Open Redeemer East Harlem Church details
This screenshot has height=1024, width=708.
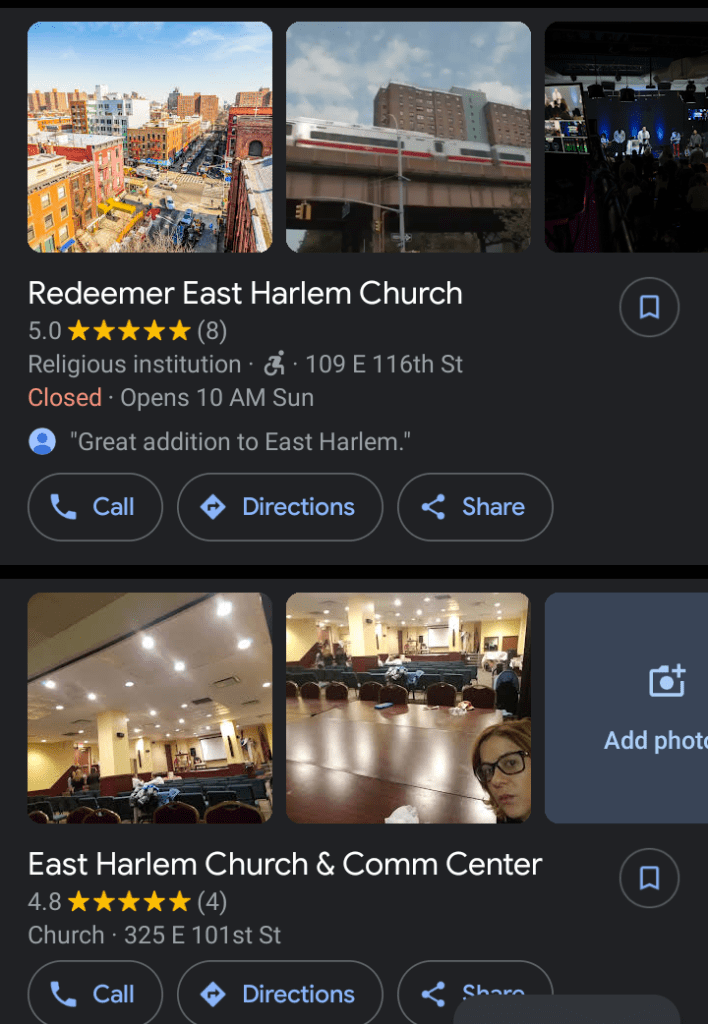coord(245,294)
